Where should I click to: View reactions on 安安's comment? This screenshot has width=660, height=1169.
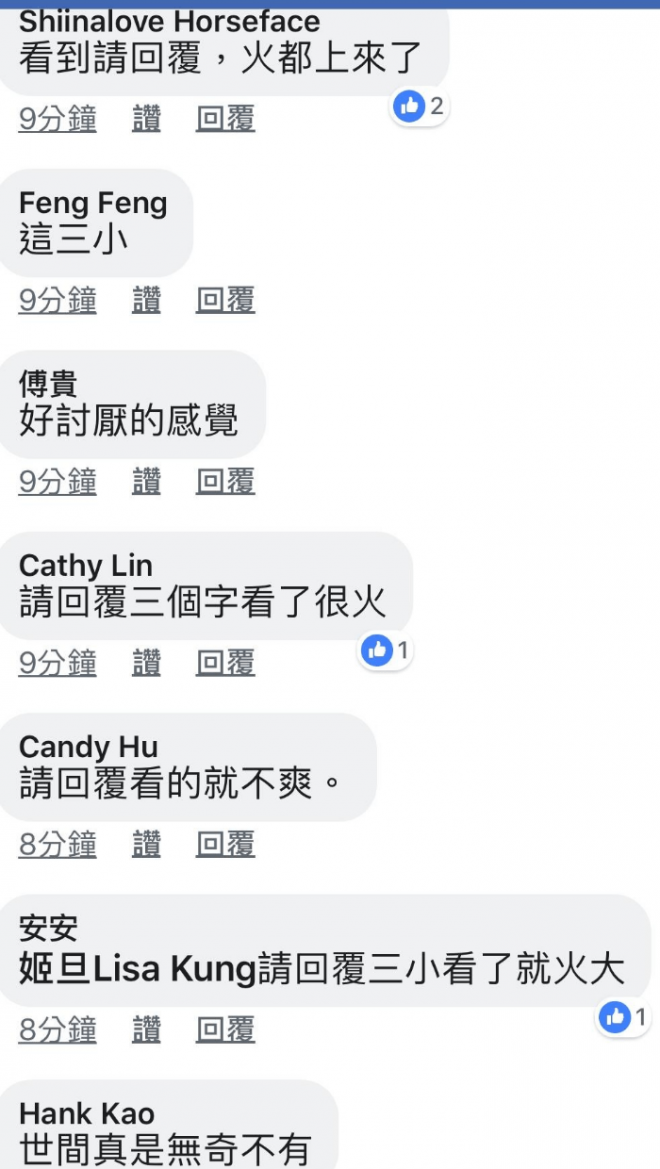pyautogui.click(x=624, y=1018)
